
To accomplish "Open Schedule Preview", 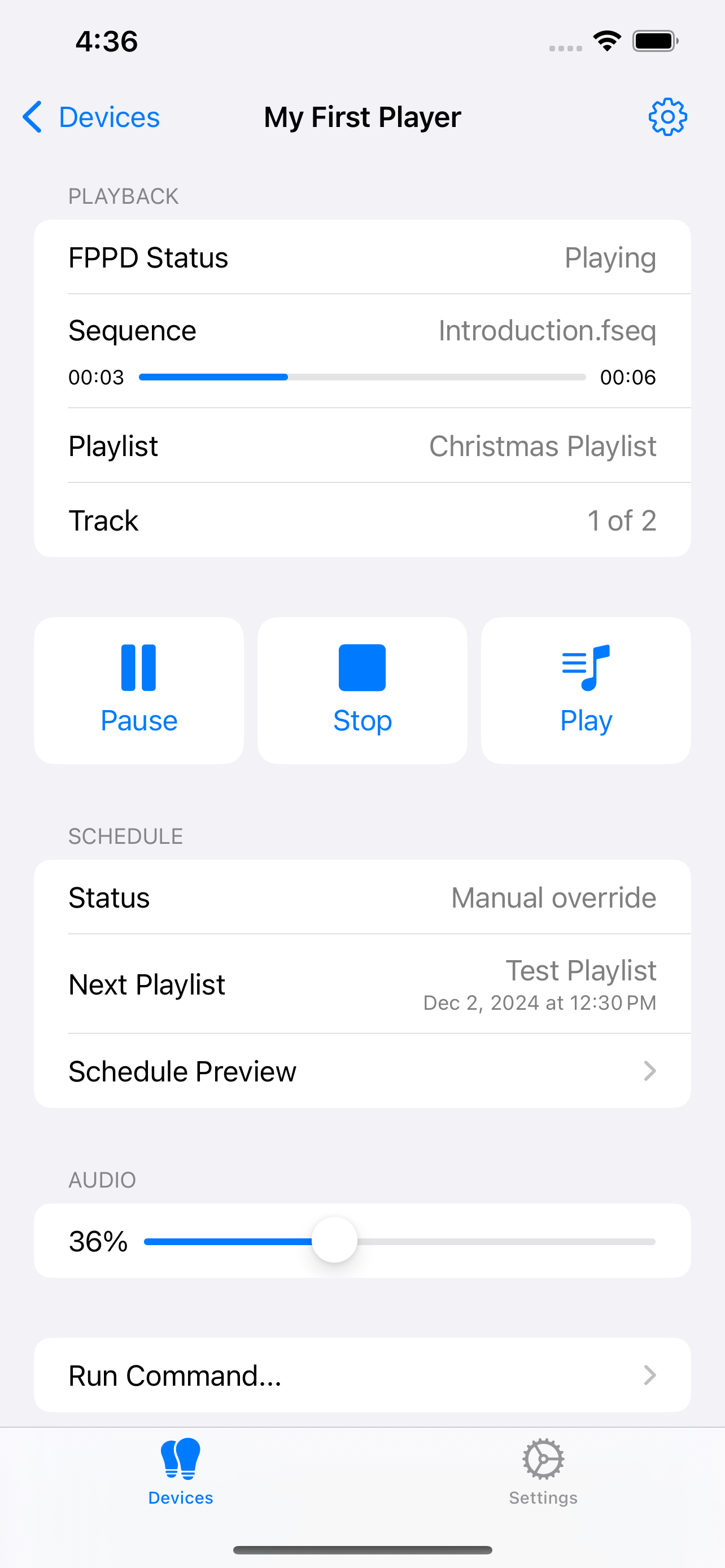I will (x=362, y=1071).
